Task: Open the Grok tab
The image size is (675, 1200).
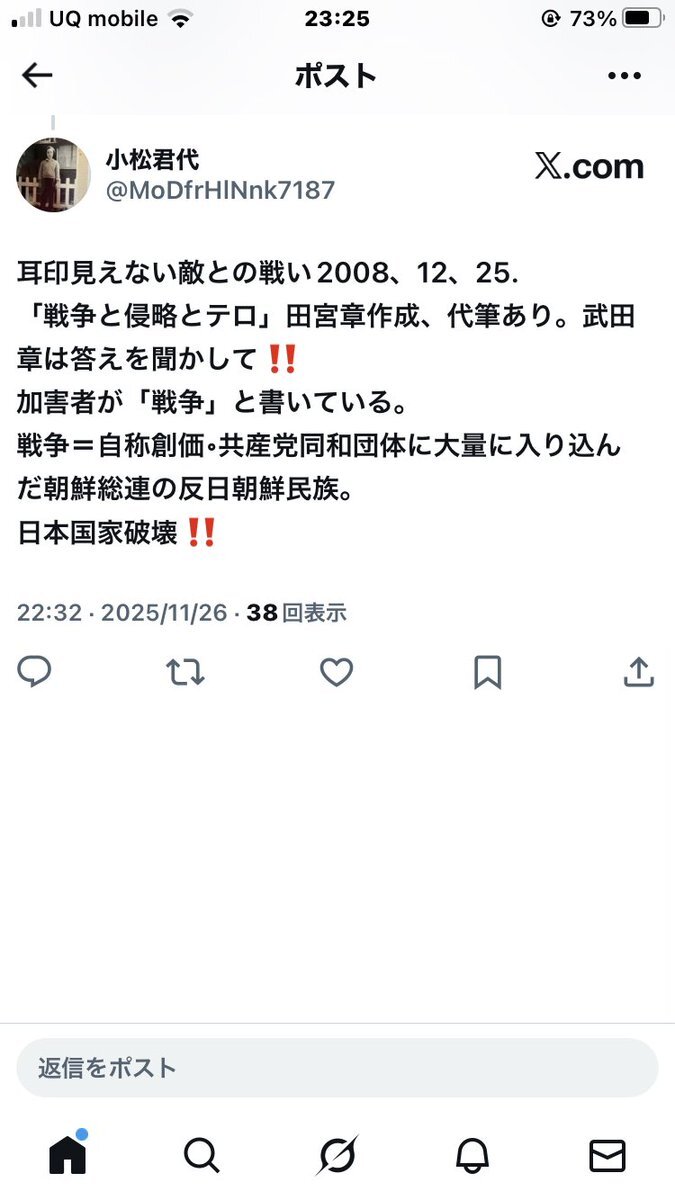Action: 337,1155
